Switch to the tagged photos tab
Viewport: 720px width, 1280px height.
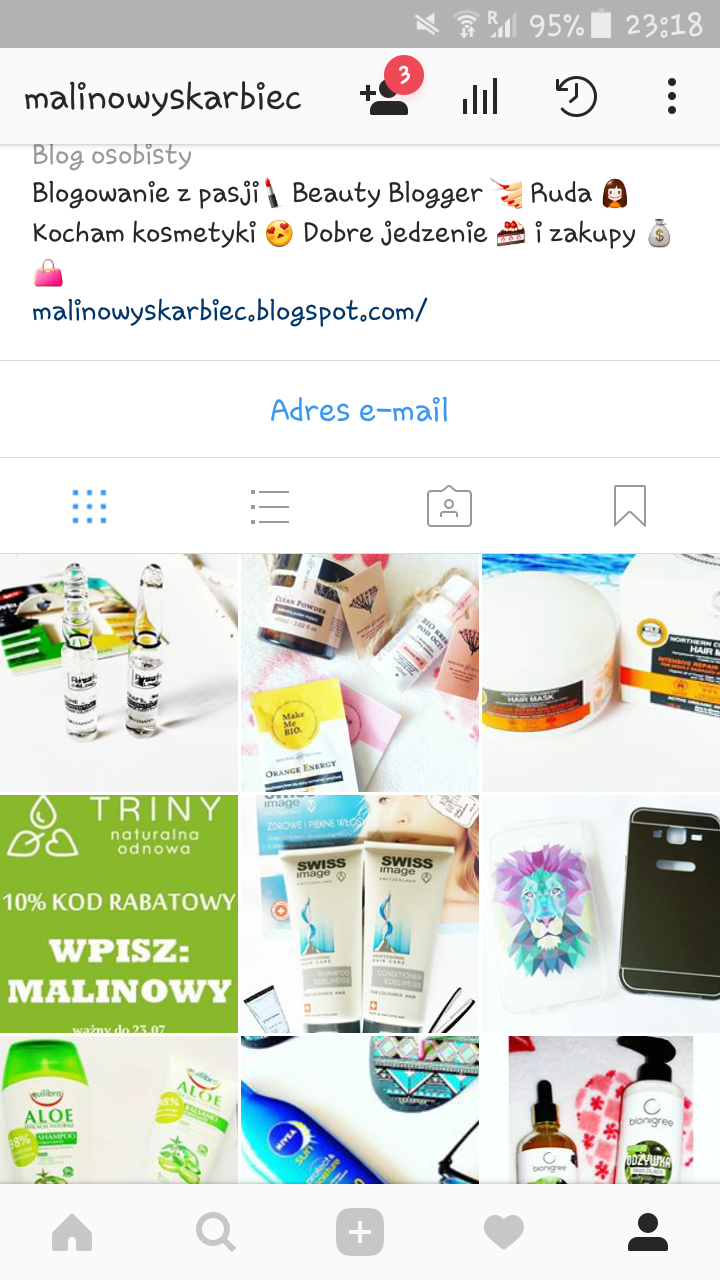click(x=449, y=507)
